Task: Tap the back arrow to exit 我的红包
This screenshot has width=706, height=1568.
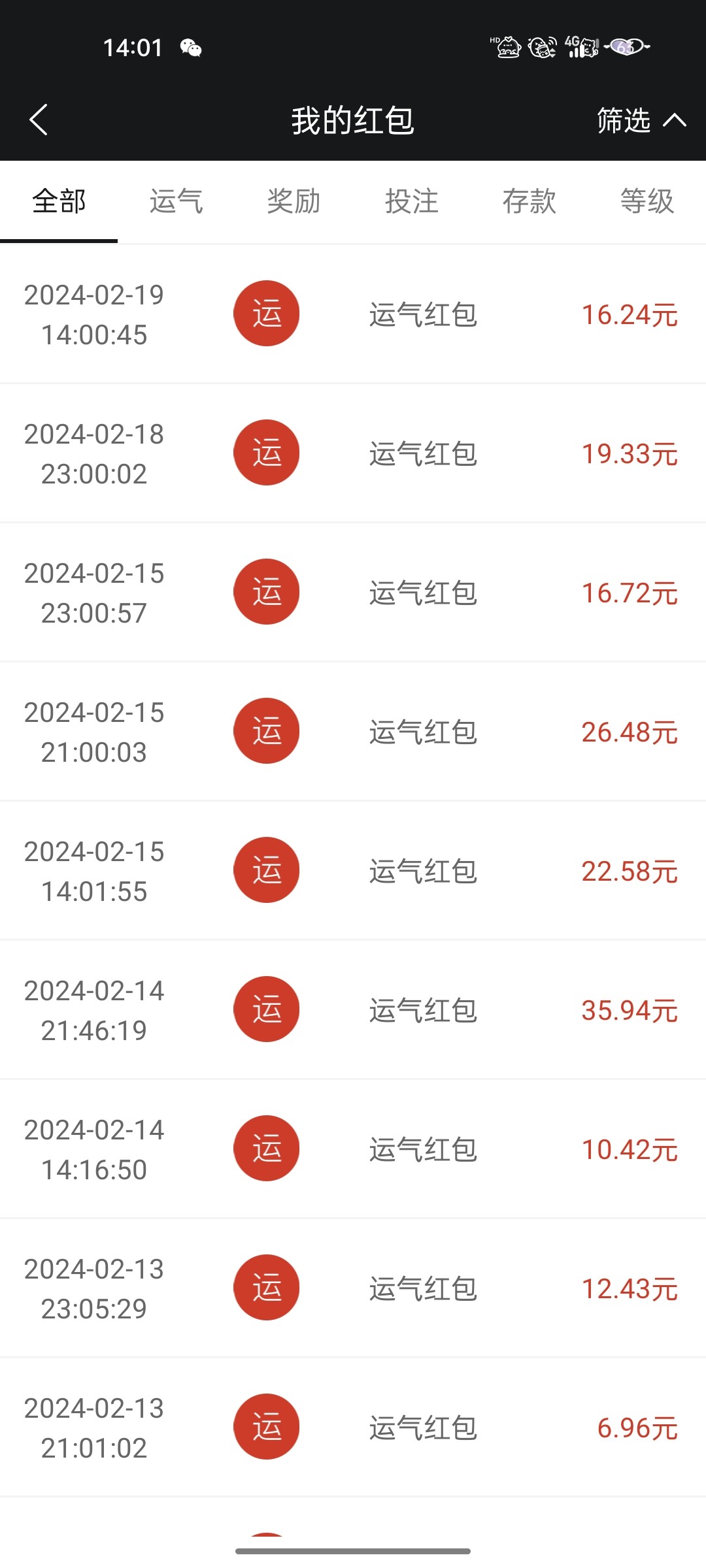Action: (x=38, y=121)
